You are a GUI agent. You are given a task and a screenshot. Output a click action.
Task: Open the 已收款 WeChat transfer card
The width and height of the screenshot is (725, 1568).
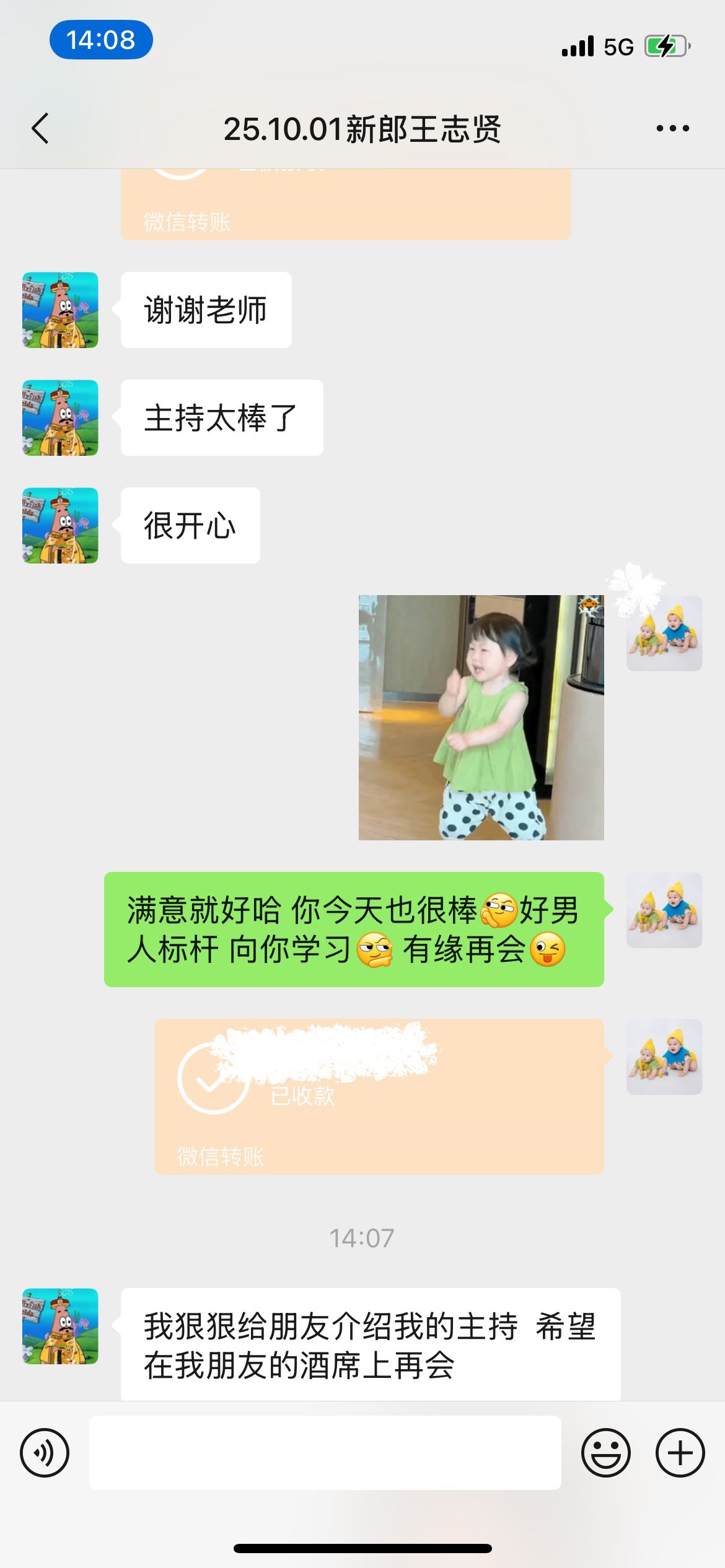click(379, 1096)
